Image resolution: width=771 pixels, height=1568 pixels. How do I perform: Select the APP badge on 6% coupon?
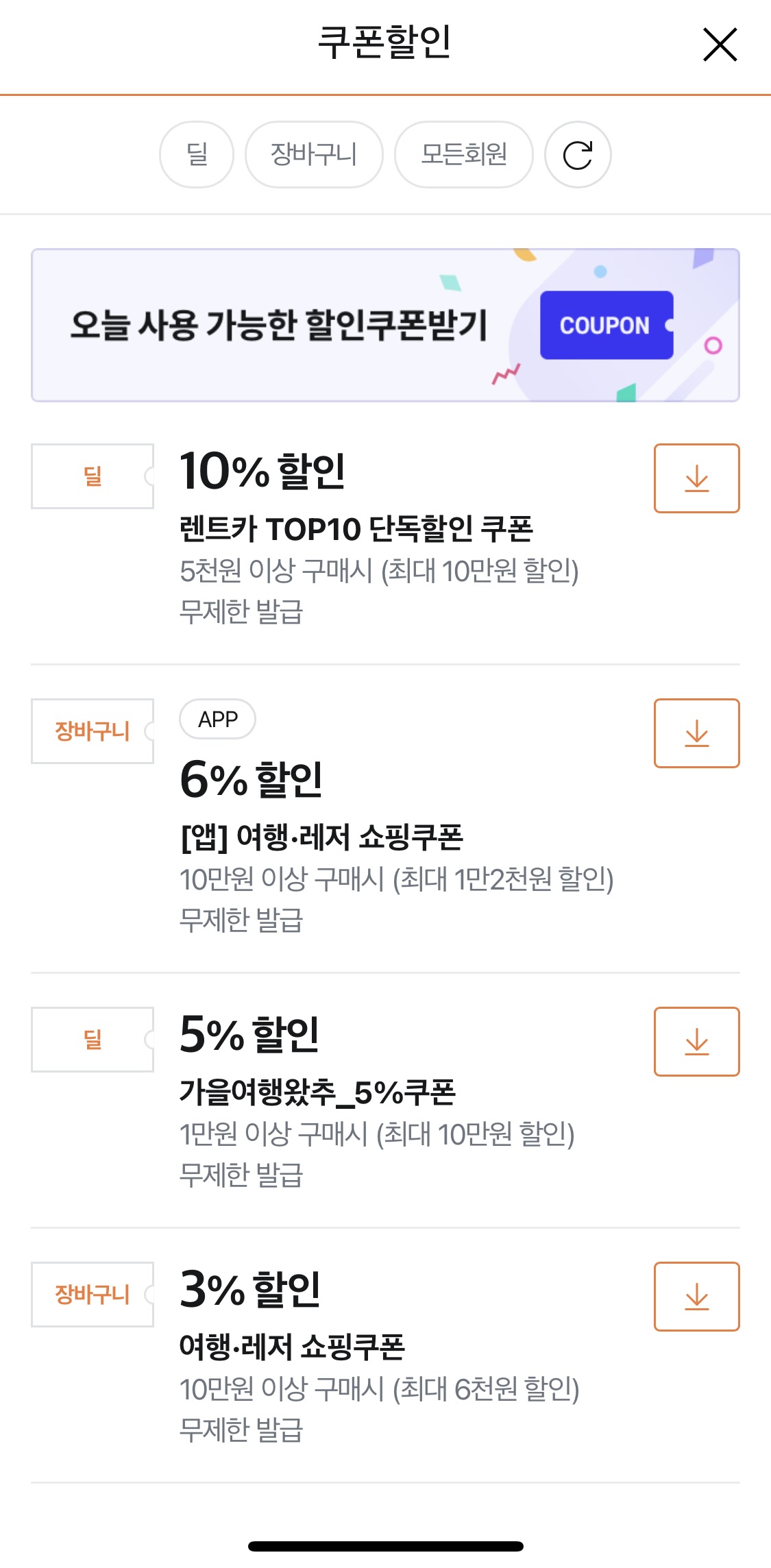[x=217, y=718]
